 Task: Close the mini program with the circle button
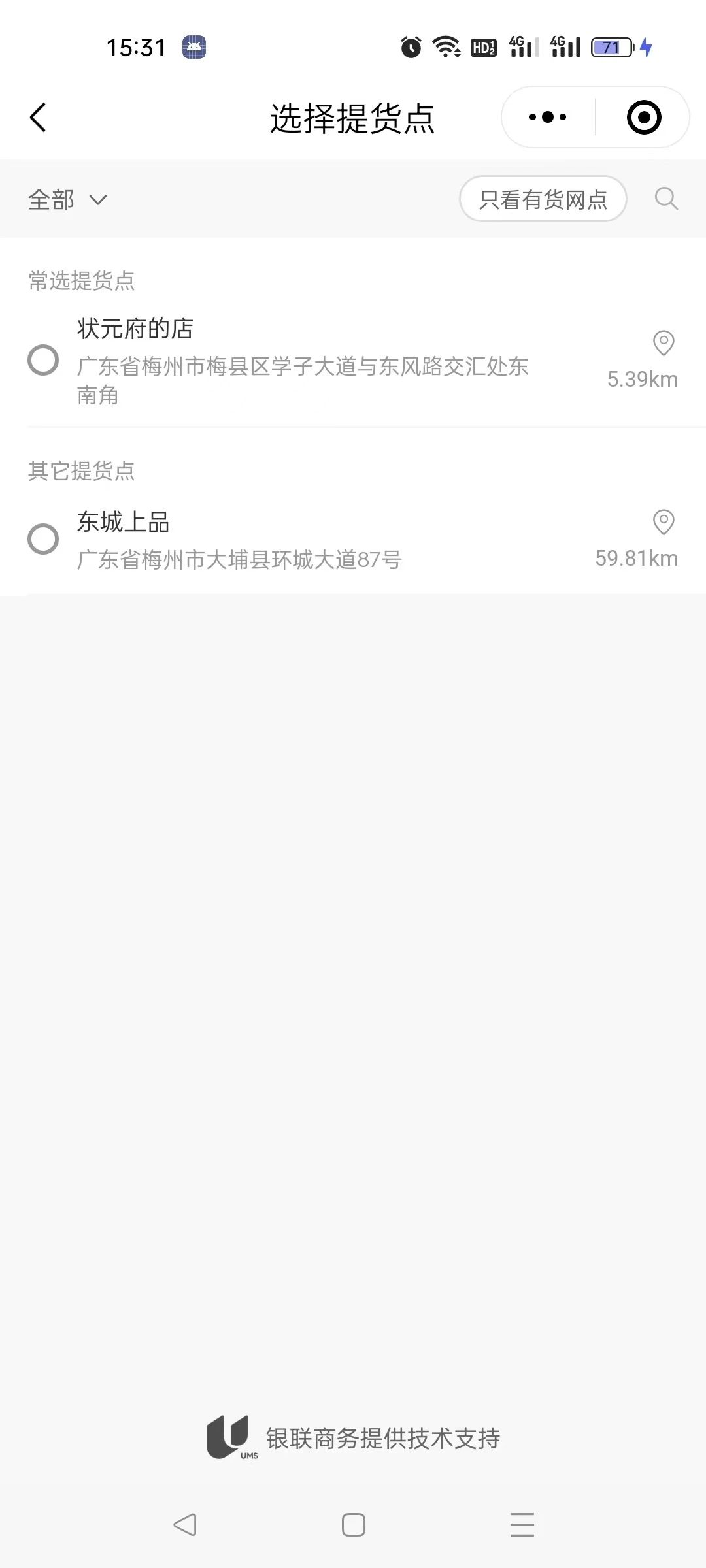[644, 118]
